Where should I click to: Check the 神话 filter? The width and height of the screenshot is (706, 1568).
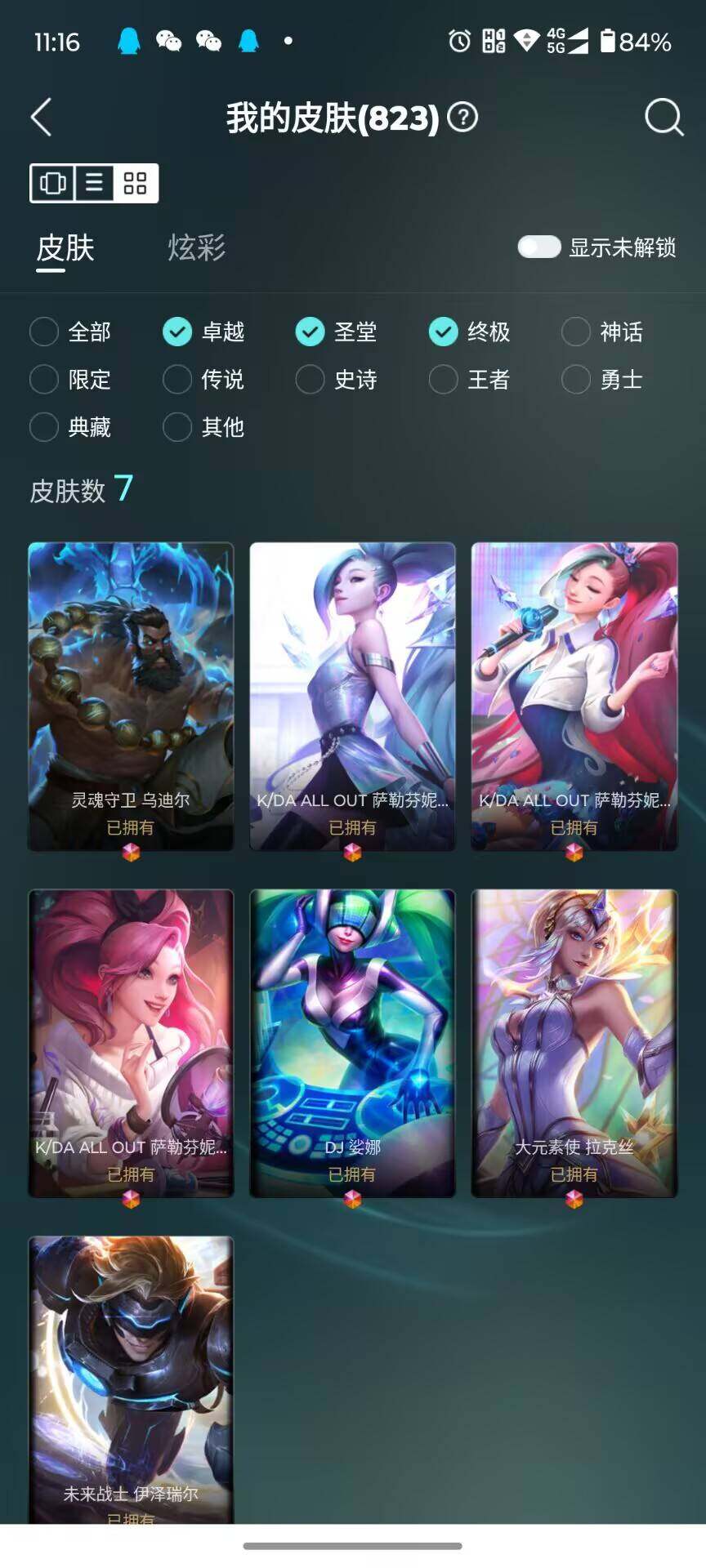(x=576, y=332)
